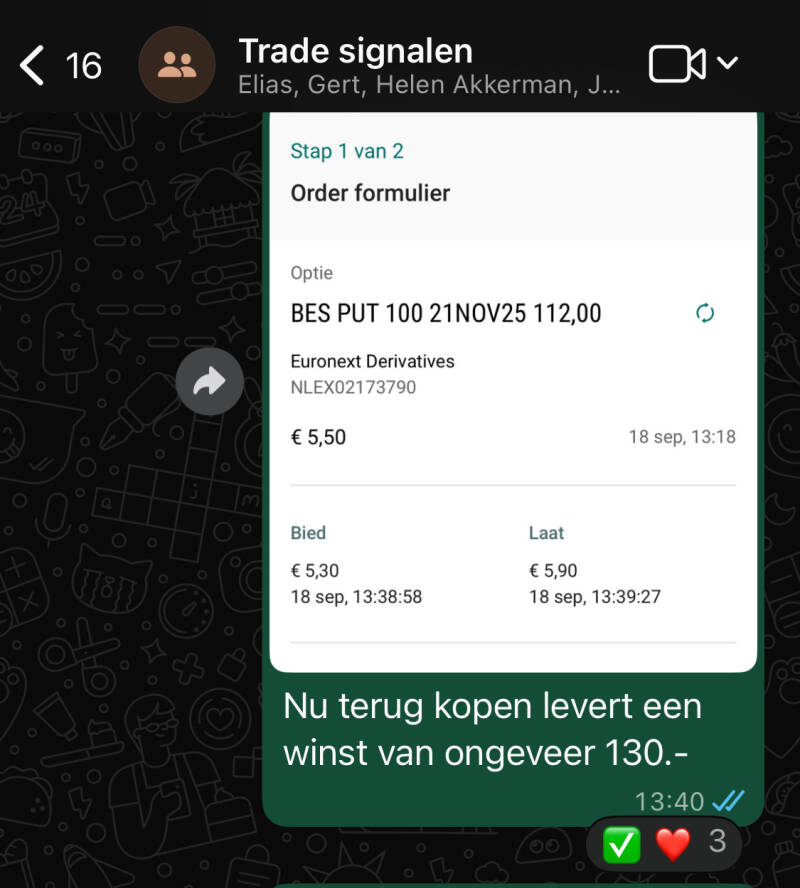This screenshot has width=800, height=888.
Task: Start a video call with the group
Action: coord(677,65)
